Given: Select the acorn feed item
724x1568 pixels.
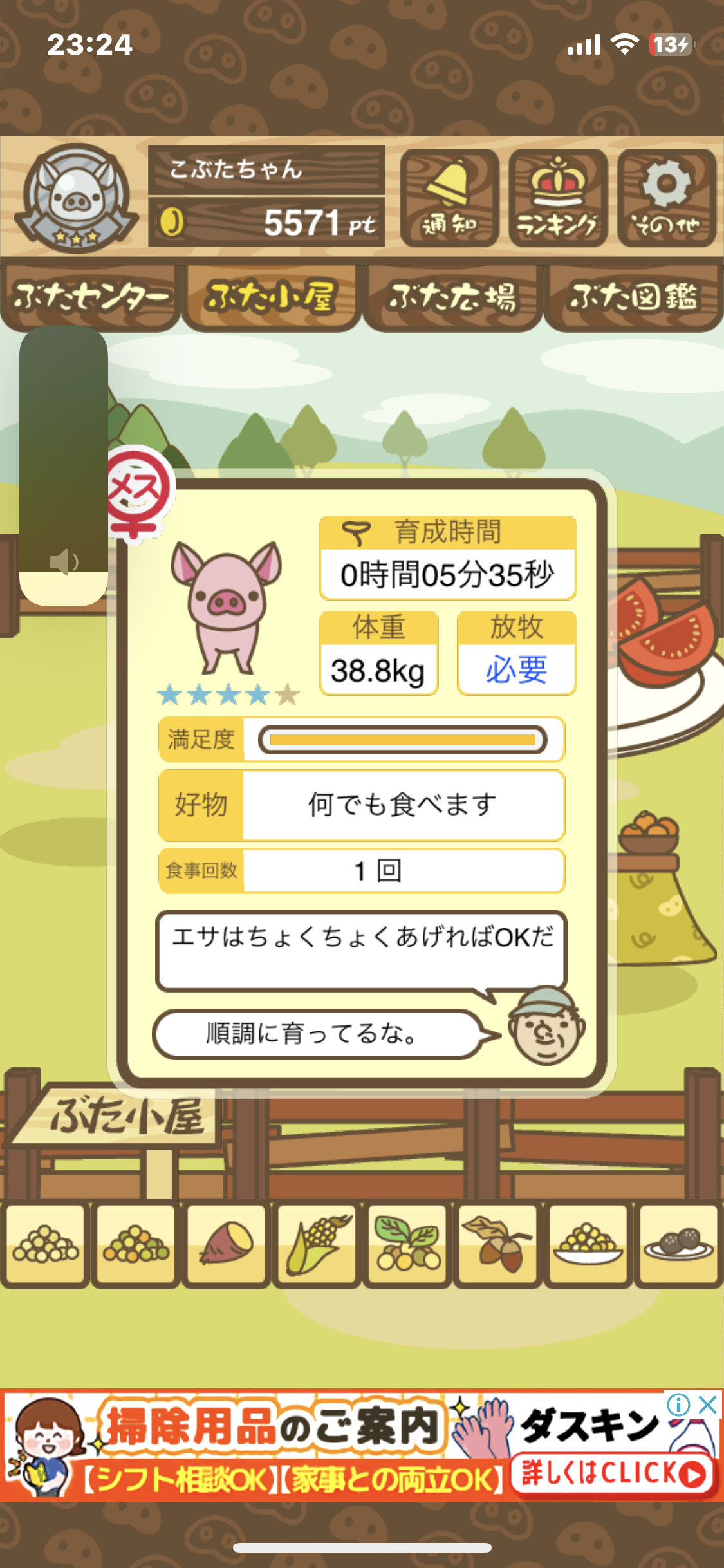Looking at the screenshot, I should pyautogui.click(x=497, y=1244).
